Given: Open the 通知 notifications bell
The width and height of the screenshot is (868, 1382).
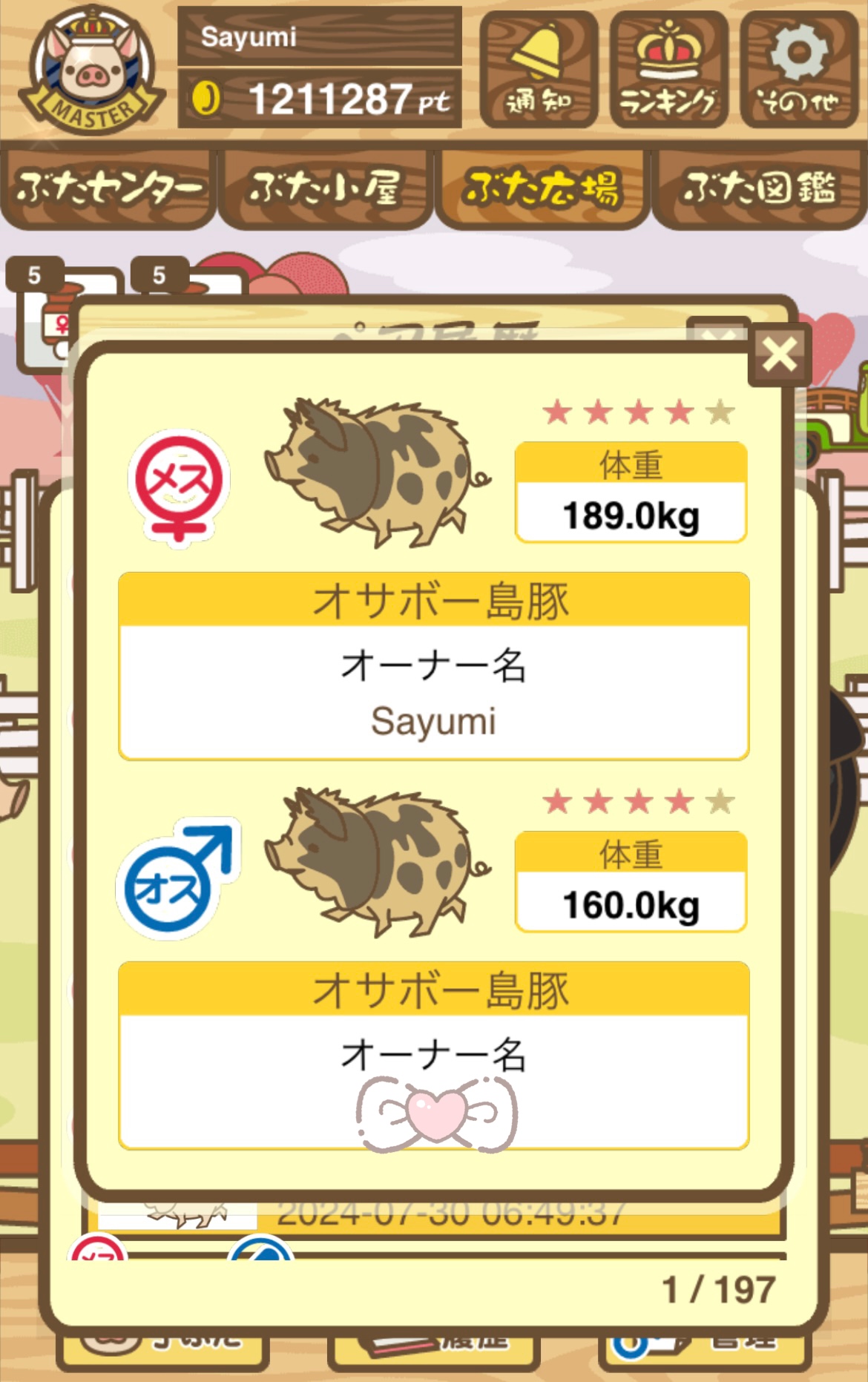Looking at the screenshot, I should coord(539,69).
